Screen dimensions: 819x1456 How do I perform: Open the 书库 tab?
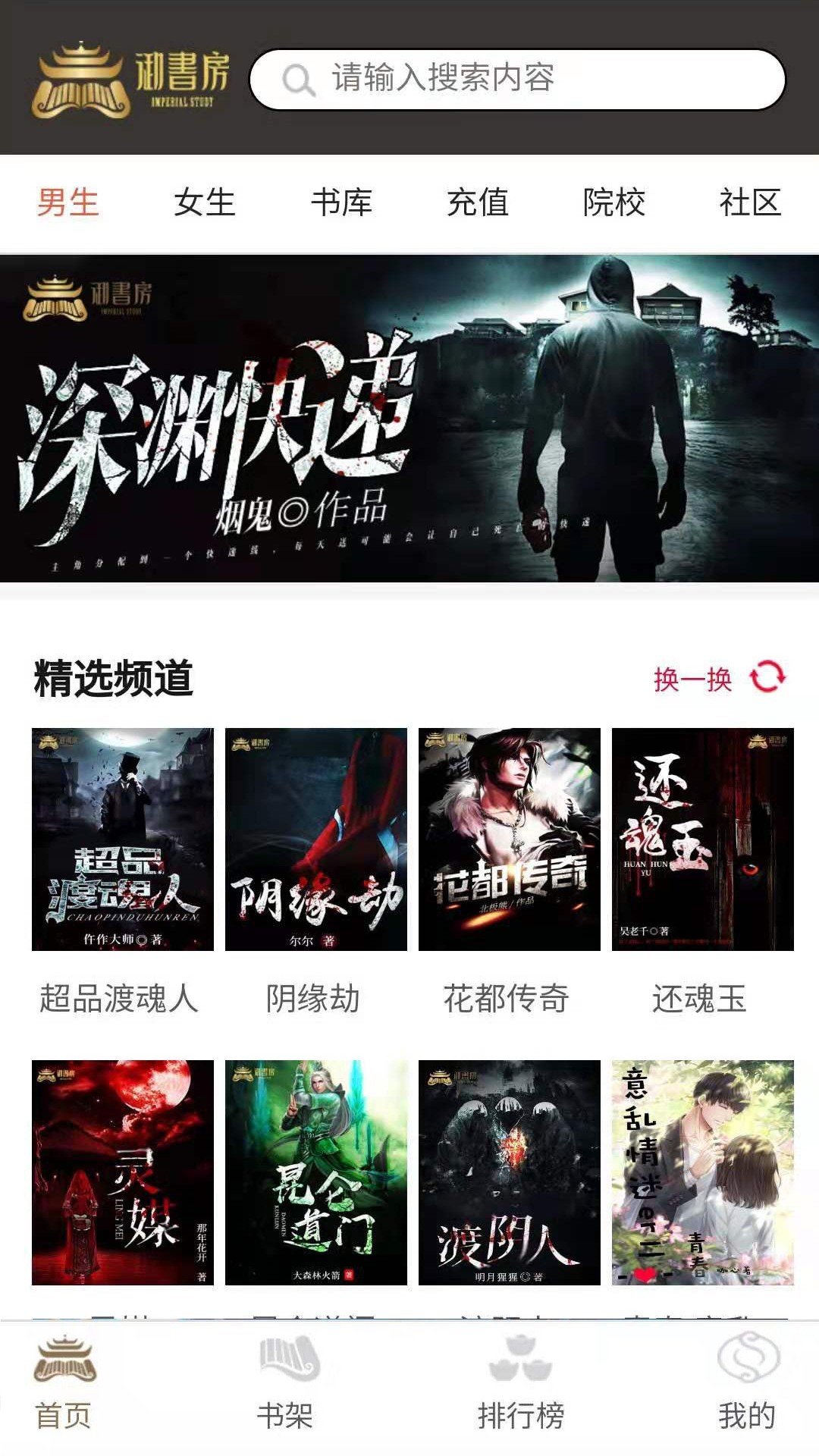(341, 202)
